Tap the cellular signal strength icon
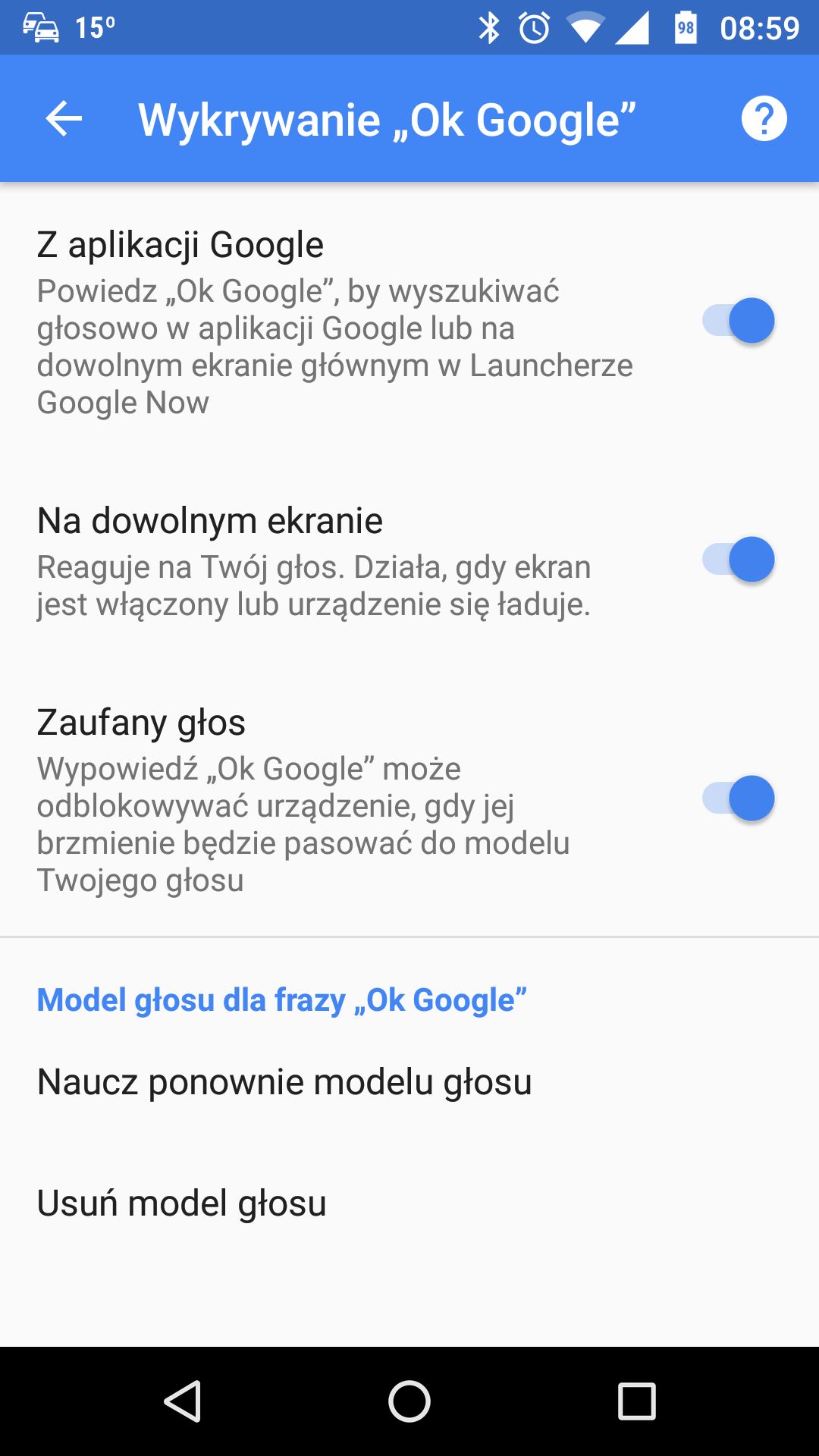The height and width of the screenshot is (1456, 819). 632,27
